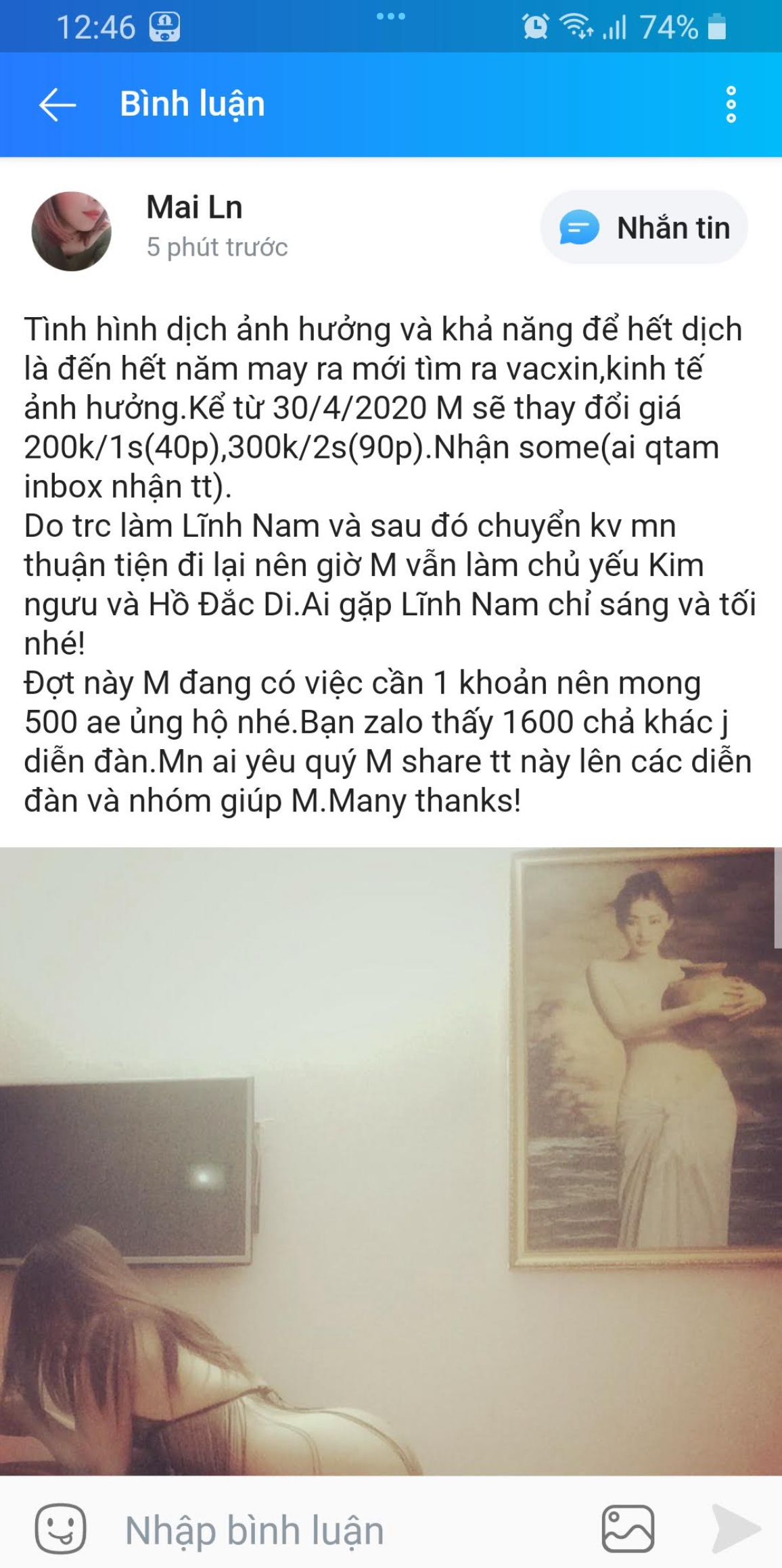Image resolution: width=782 pixels, height=1568 pixels.
Task: Tap the Nhắn tin message button
Action: (644, 227)
